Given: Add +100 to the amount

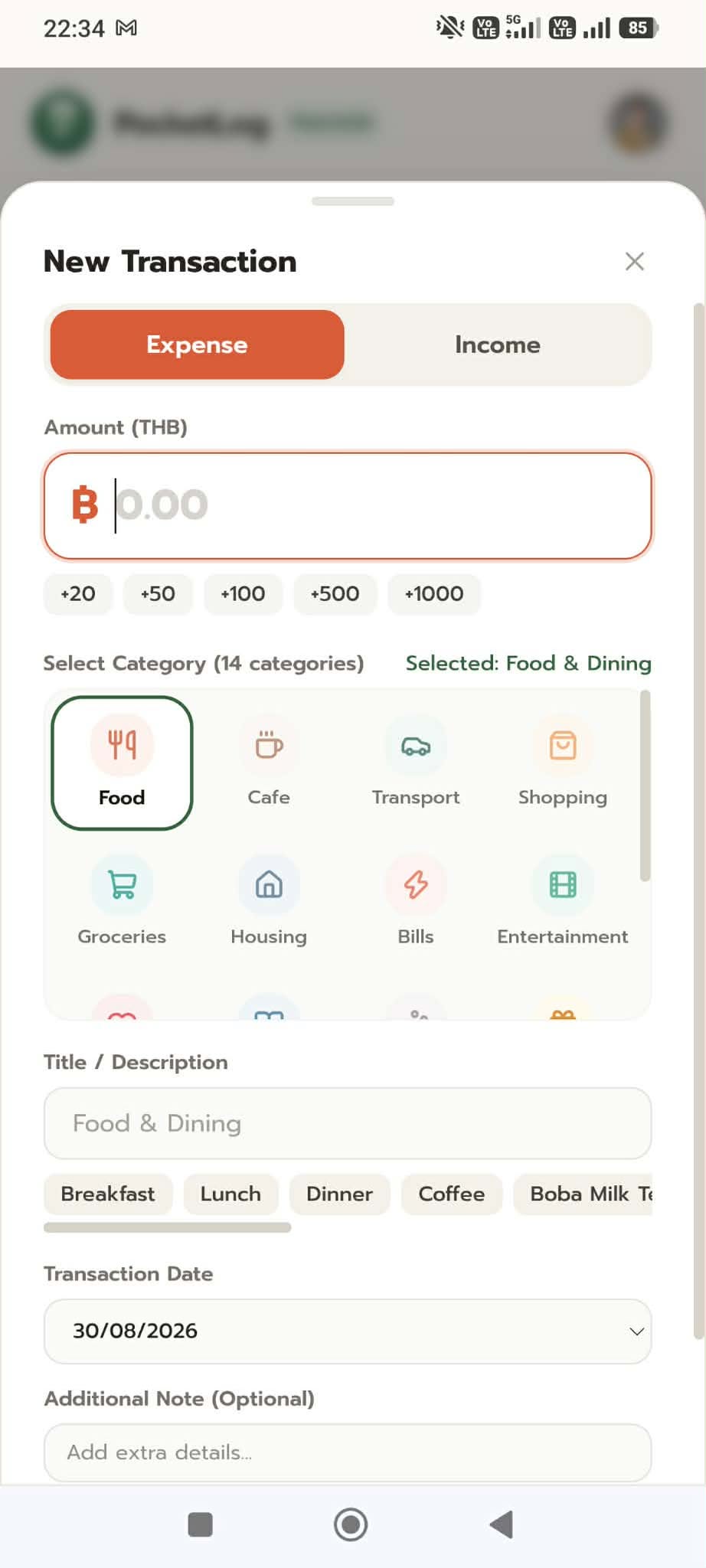Looking at the screenshot, I should pos(243,594).
